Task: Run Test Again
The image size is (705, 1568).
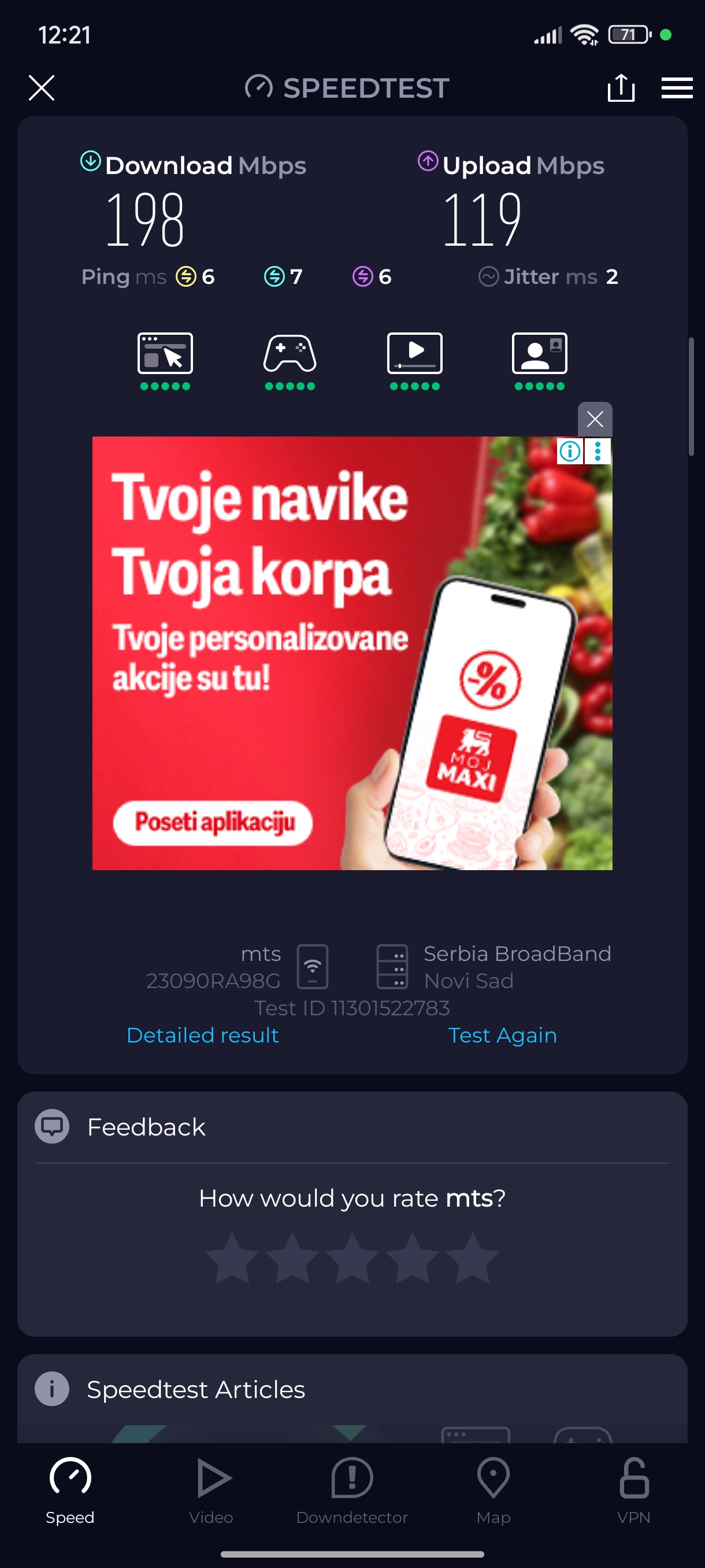Action: (502, 1035)
